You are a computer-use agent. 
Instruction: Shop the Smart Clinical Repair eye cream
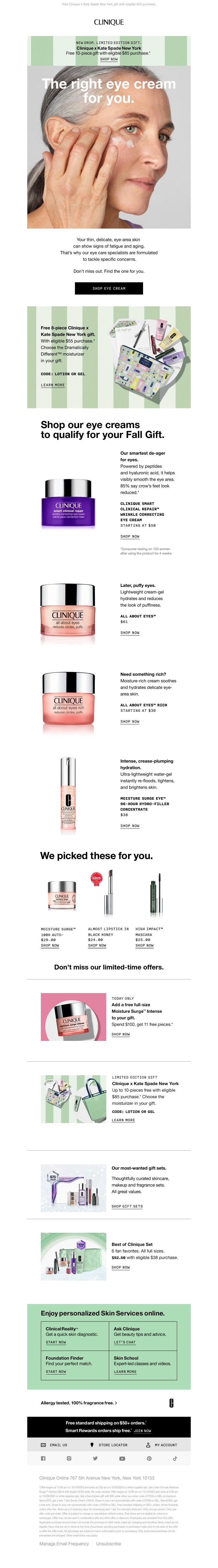[x=129, y=536]
